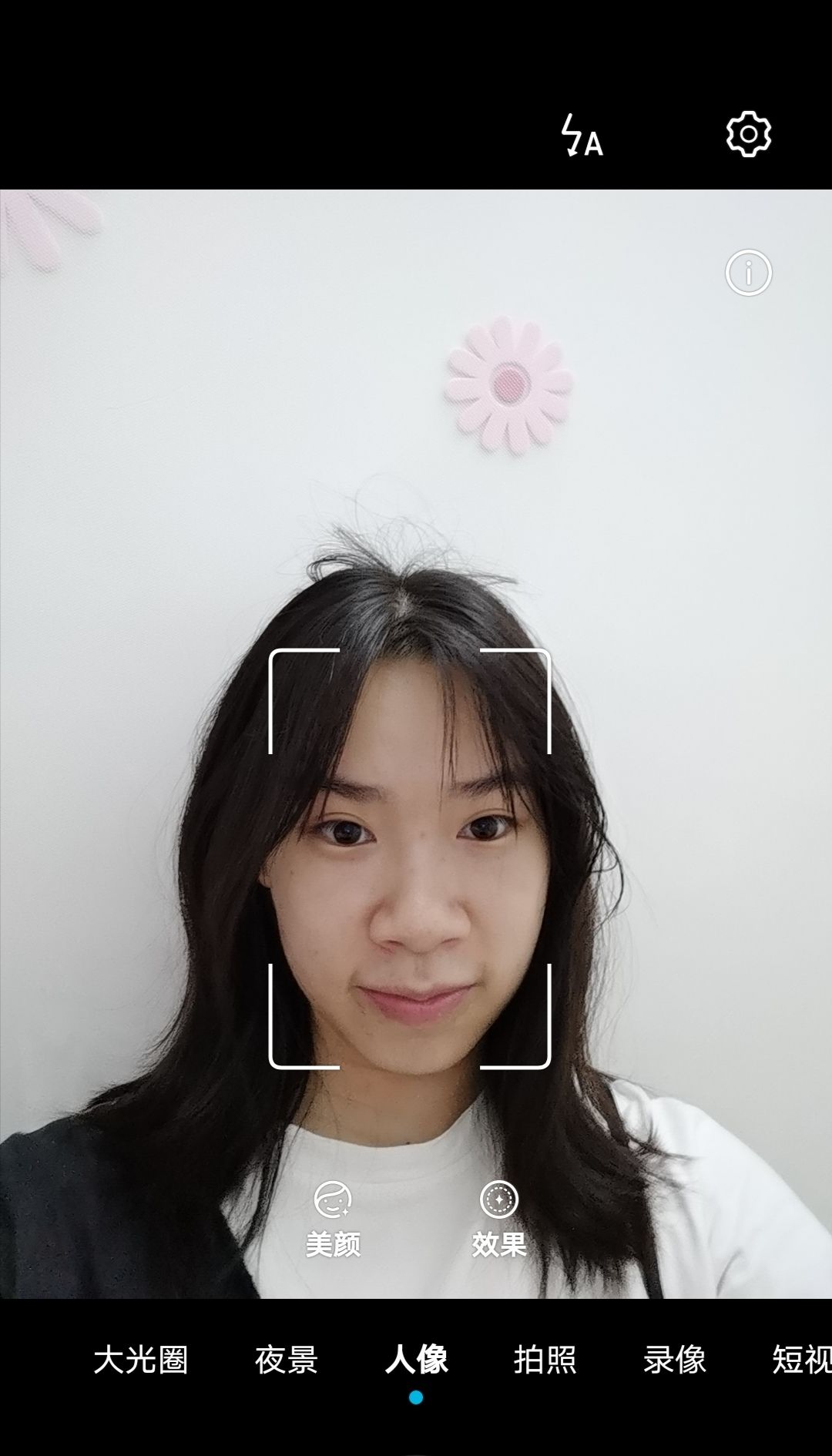Switch to 大光圈 mode

tap(141, 1360)
